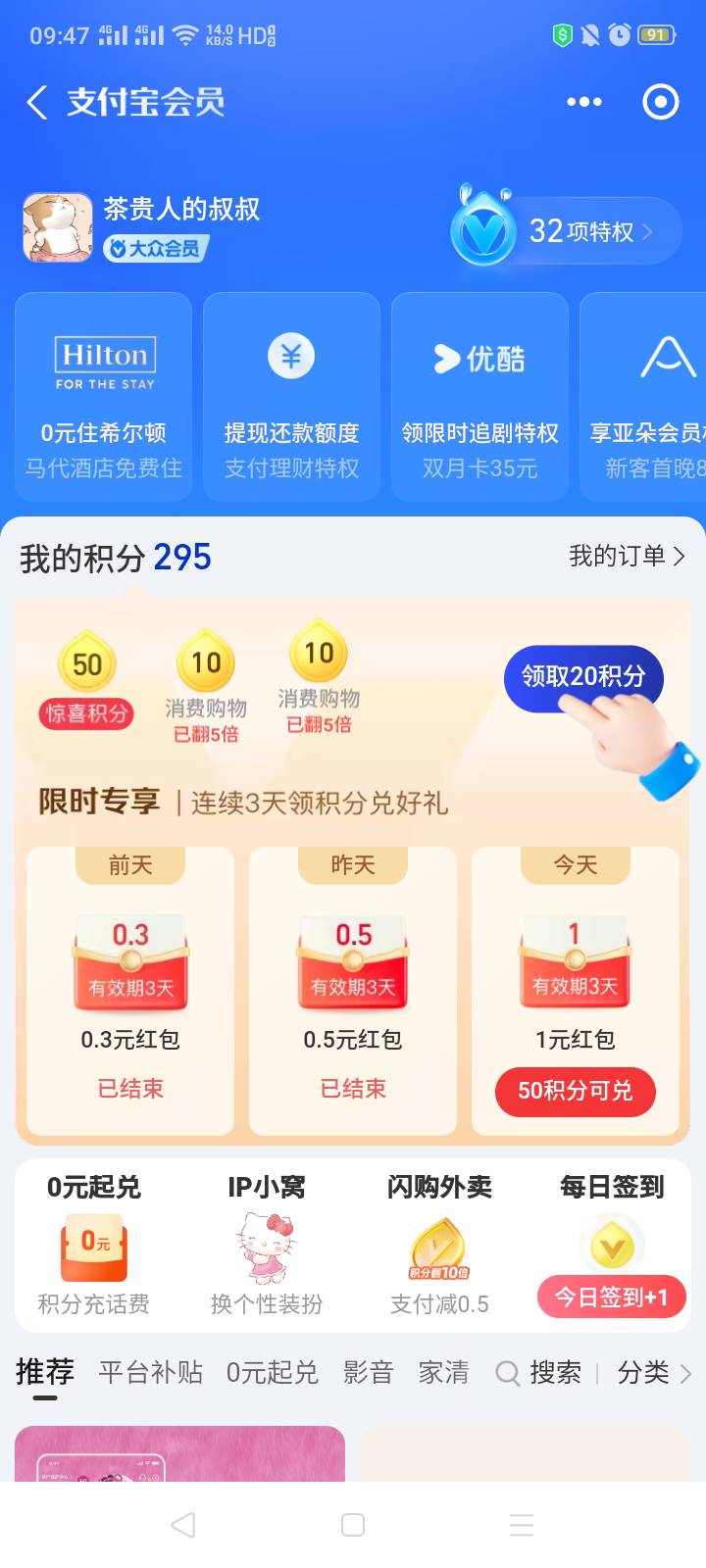Open the 提现还款额度 privilege card
The height and width of the screenshot is (1568, 706).
[291, 397]
